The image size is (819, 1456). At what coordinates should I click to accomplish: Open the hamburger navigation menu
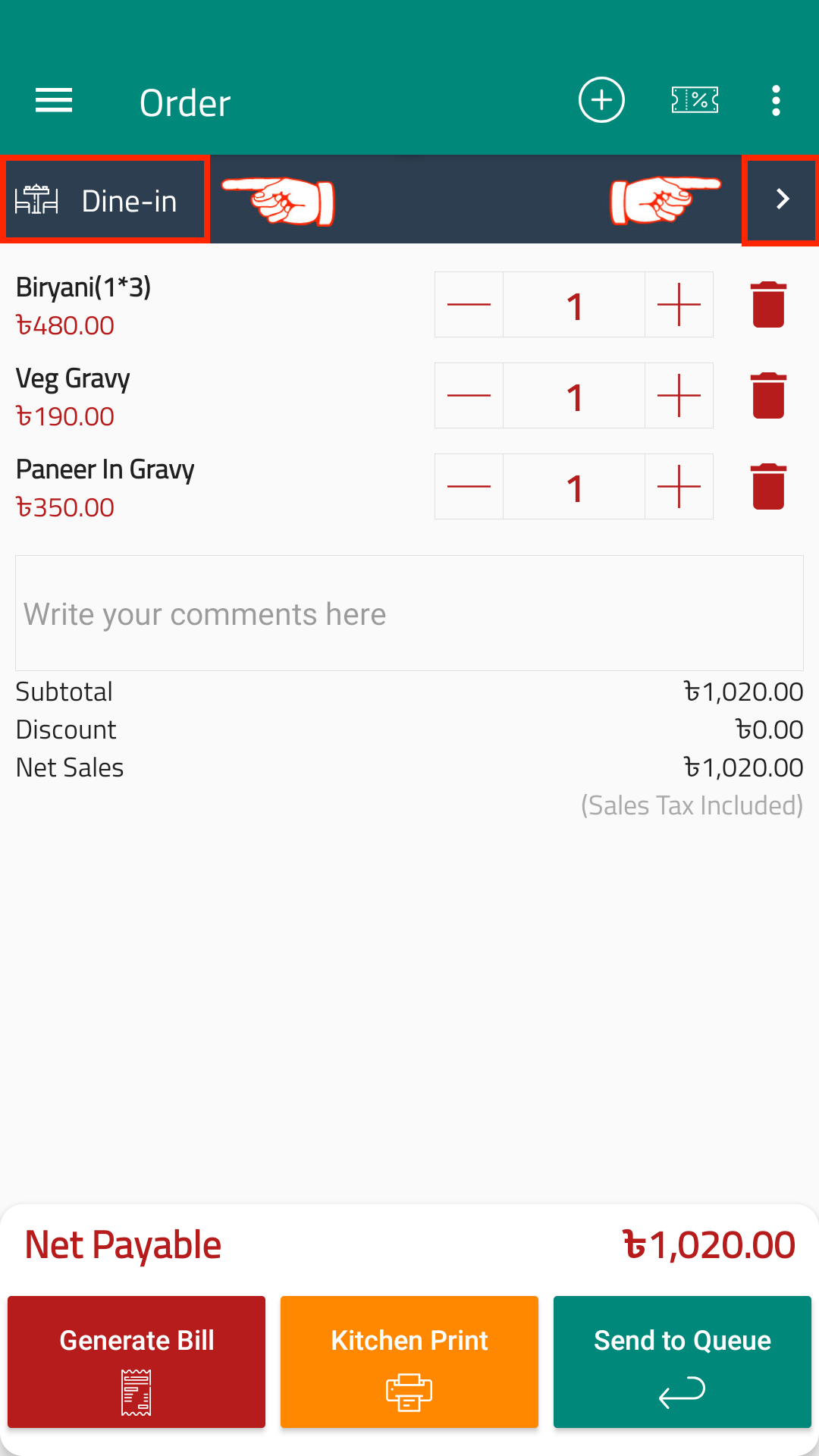[x=54, y=100]
